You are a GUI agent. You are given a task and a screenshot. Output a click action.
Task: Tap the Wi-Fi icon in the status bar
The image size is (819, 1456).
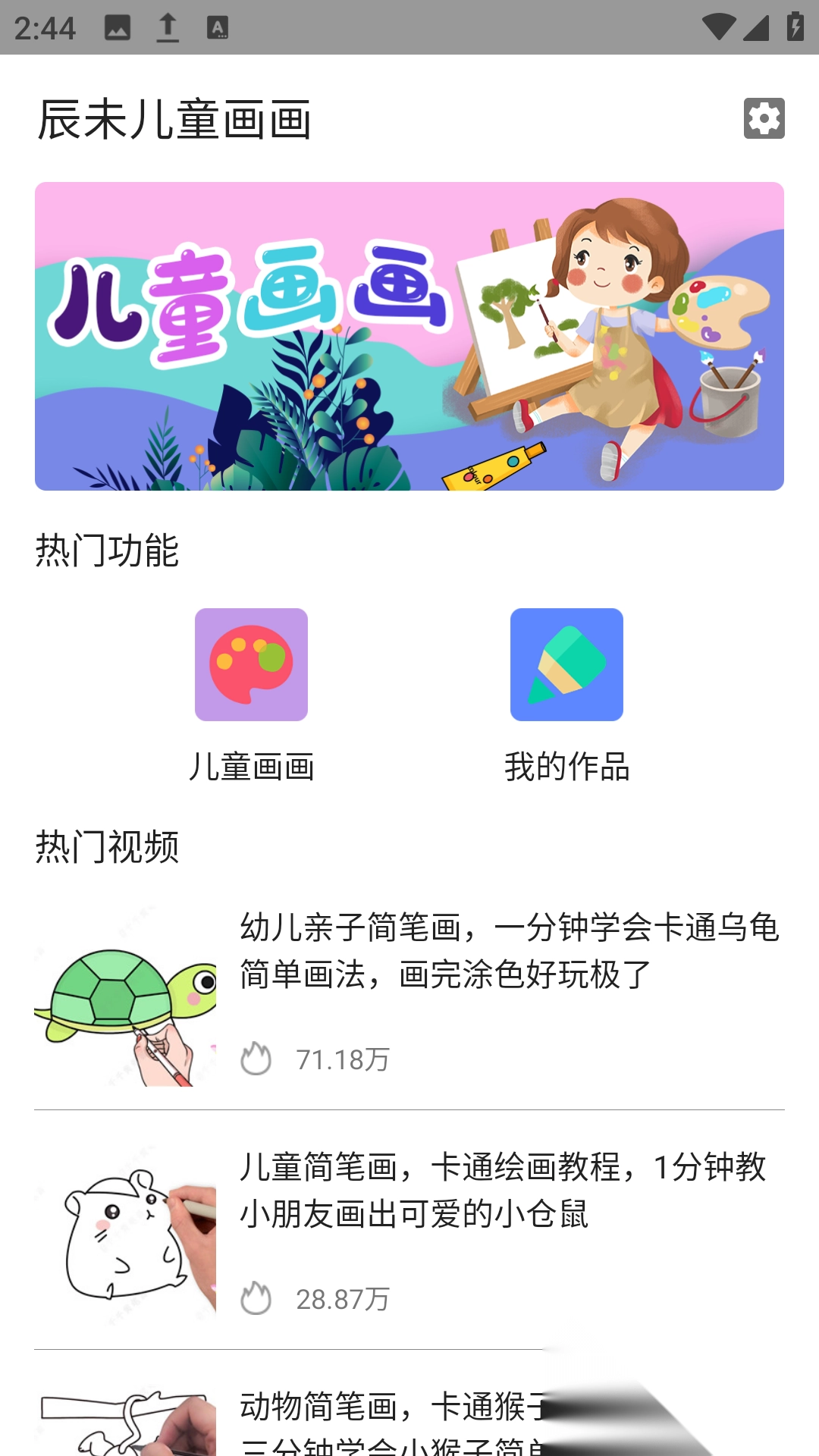coord(718,27)
